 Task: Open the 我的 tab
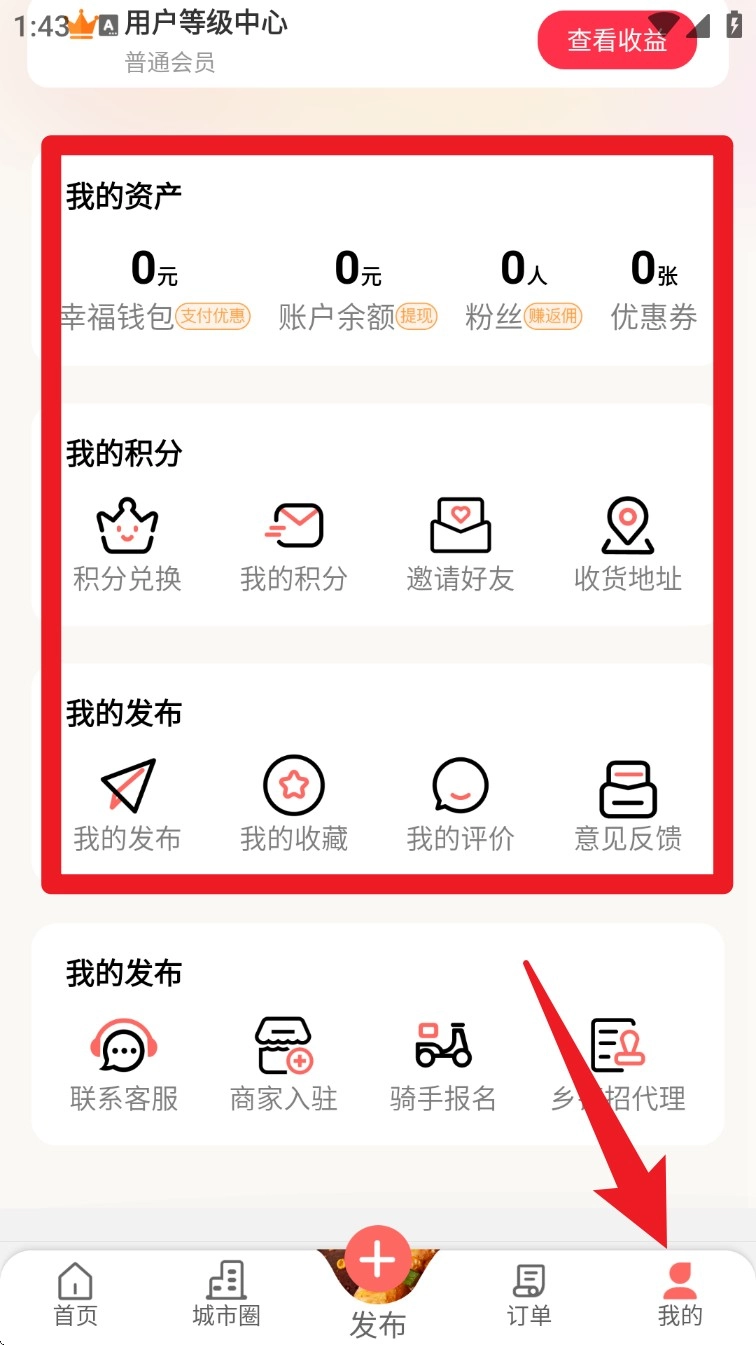[680, 1295]
